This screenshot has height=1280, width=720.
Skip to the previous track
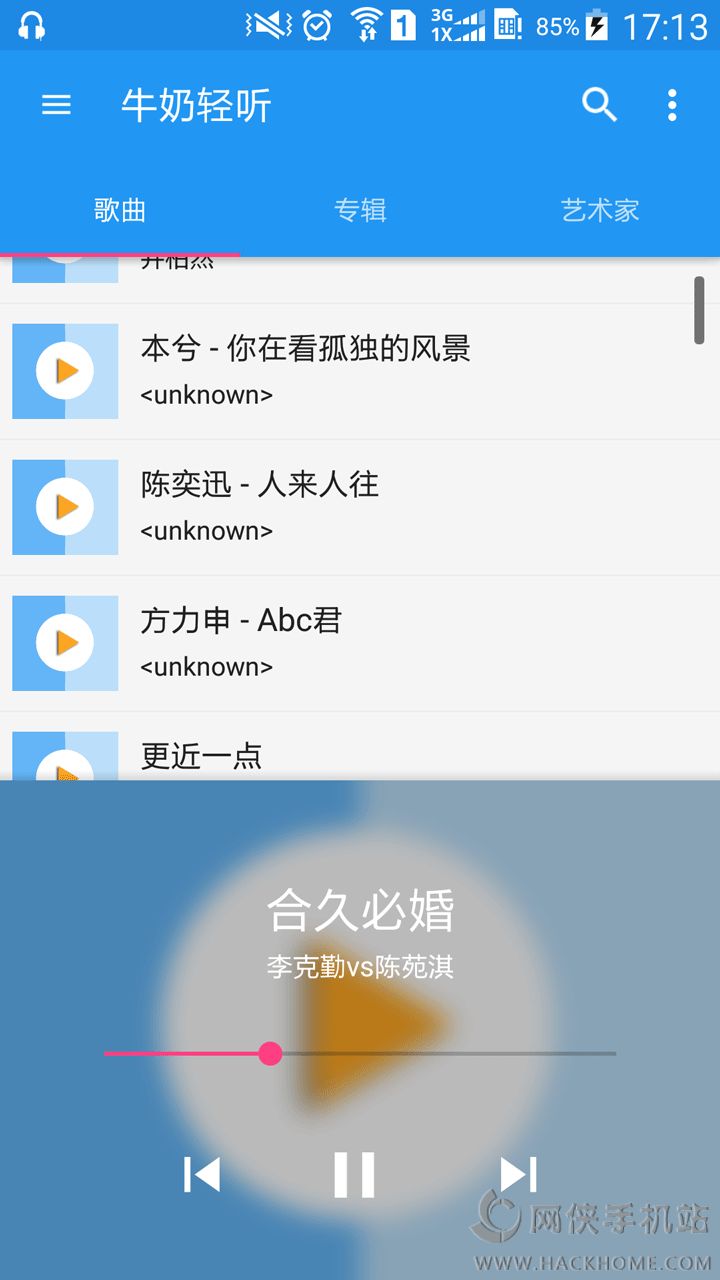(x=202, y=1174)
